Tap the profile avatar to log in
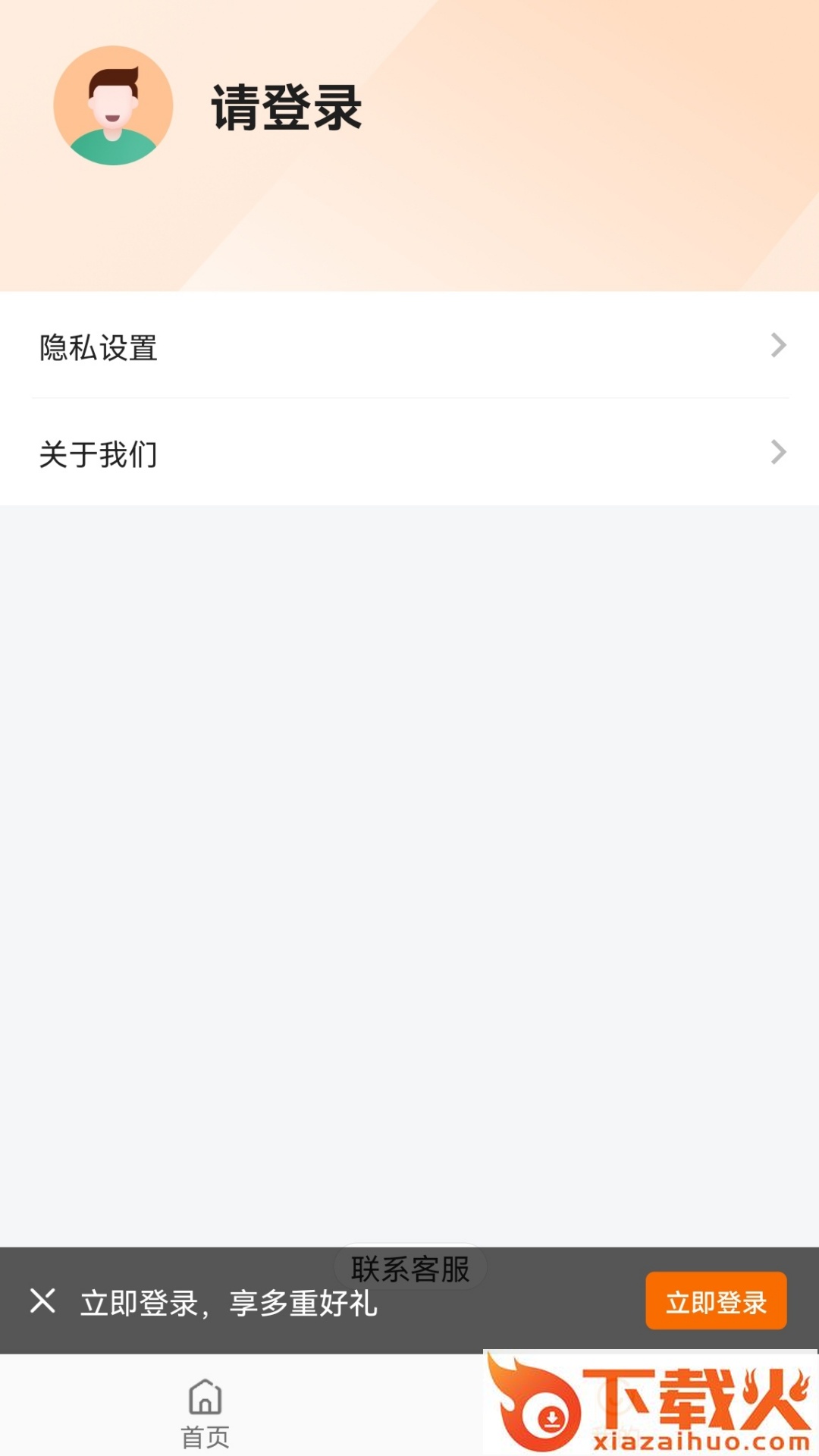Screen dimensions: 819x1456 point(113,105)
